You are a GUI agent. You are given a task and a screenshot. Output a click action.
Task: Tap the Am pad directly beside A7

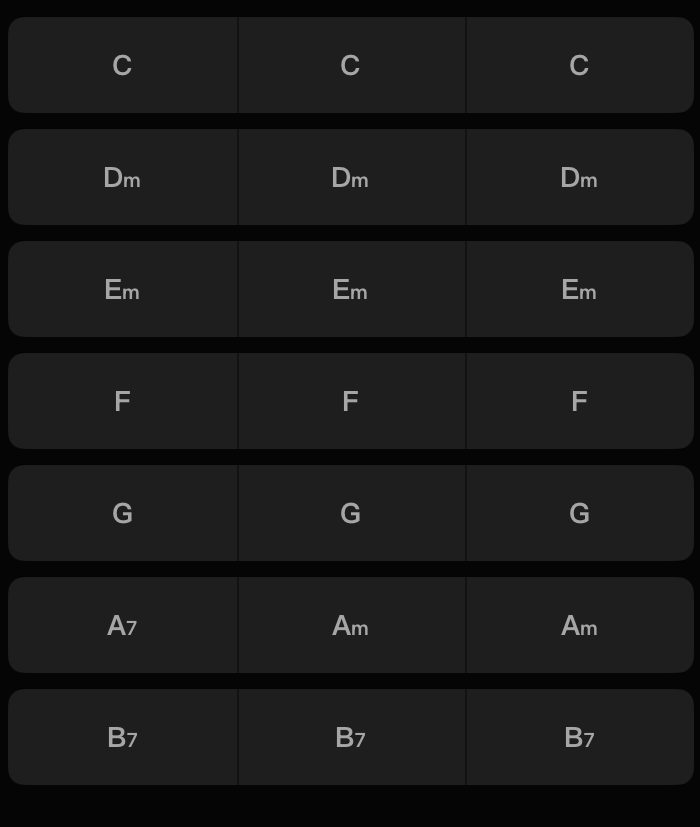pyautogui.click(x=352, y=625)
